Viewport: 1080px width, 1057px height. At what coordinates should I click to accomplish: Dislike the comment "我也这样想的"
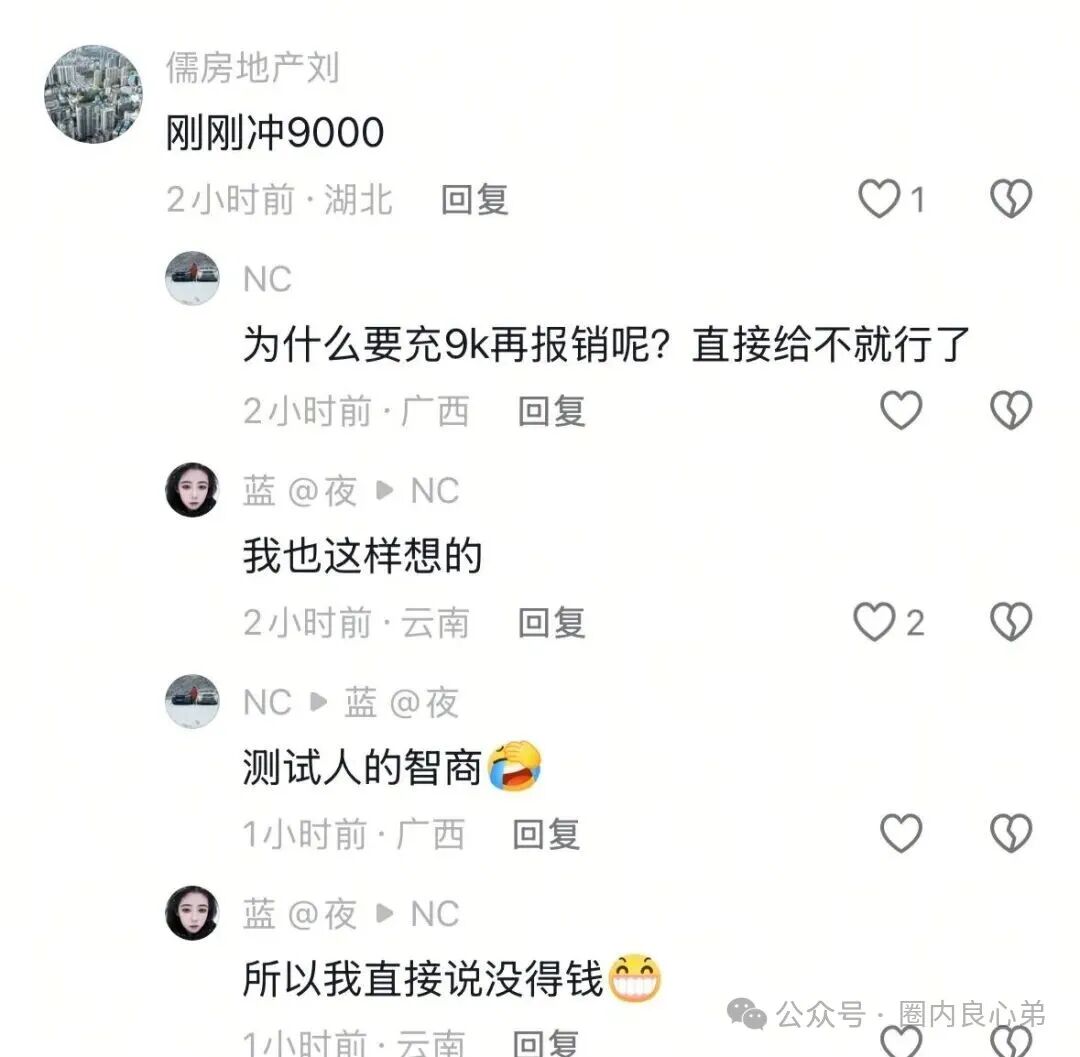[1010, 623]
